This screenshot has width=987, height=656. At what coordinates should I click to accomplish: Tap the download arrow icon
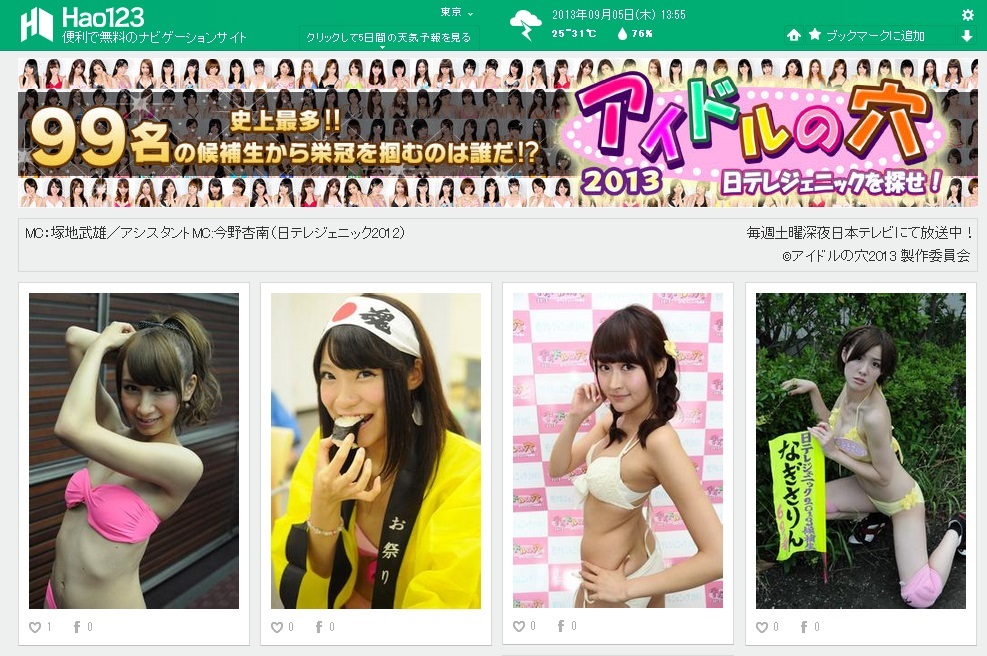point(967,36)
